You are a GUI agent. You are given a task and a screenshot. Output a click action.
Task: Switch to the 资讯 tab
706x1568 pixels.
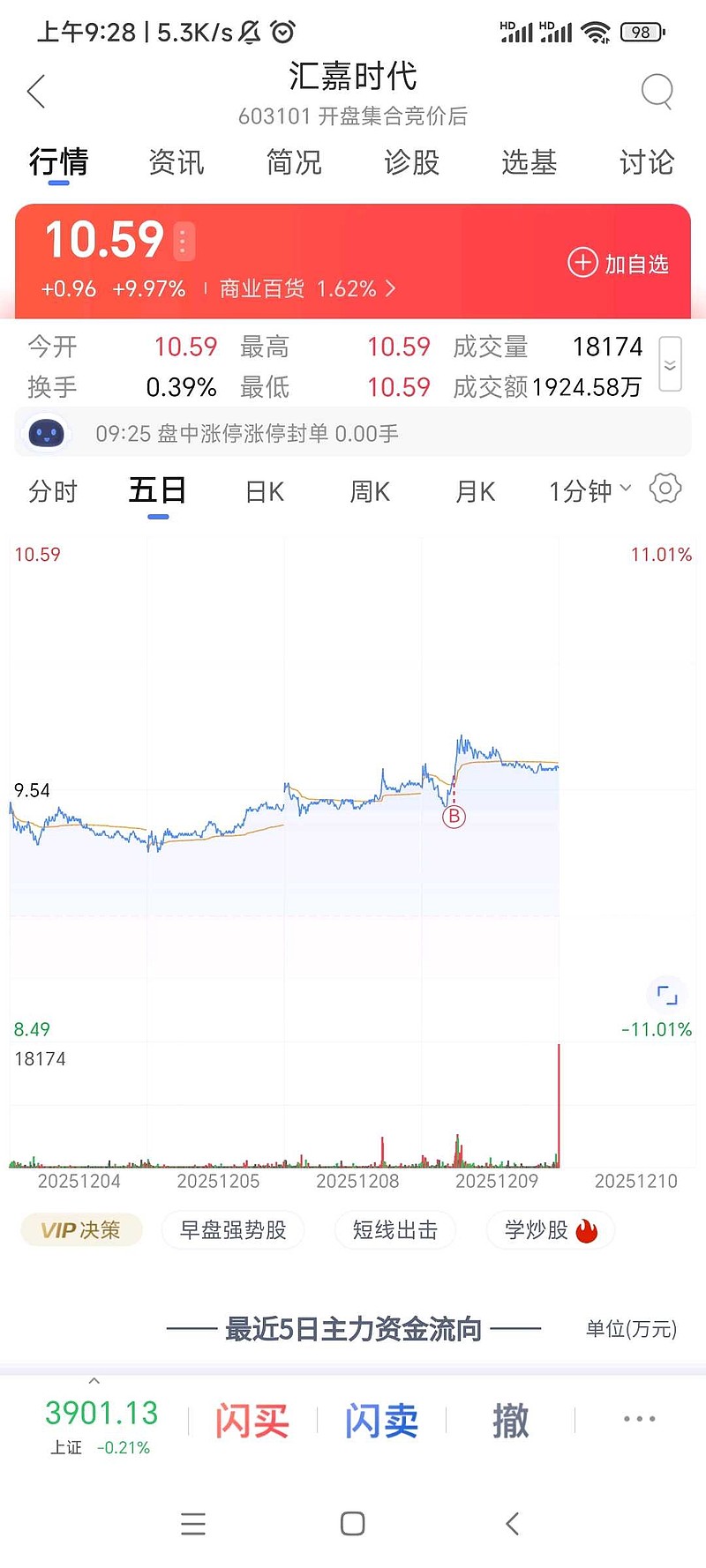[176, 162]
